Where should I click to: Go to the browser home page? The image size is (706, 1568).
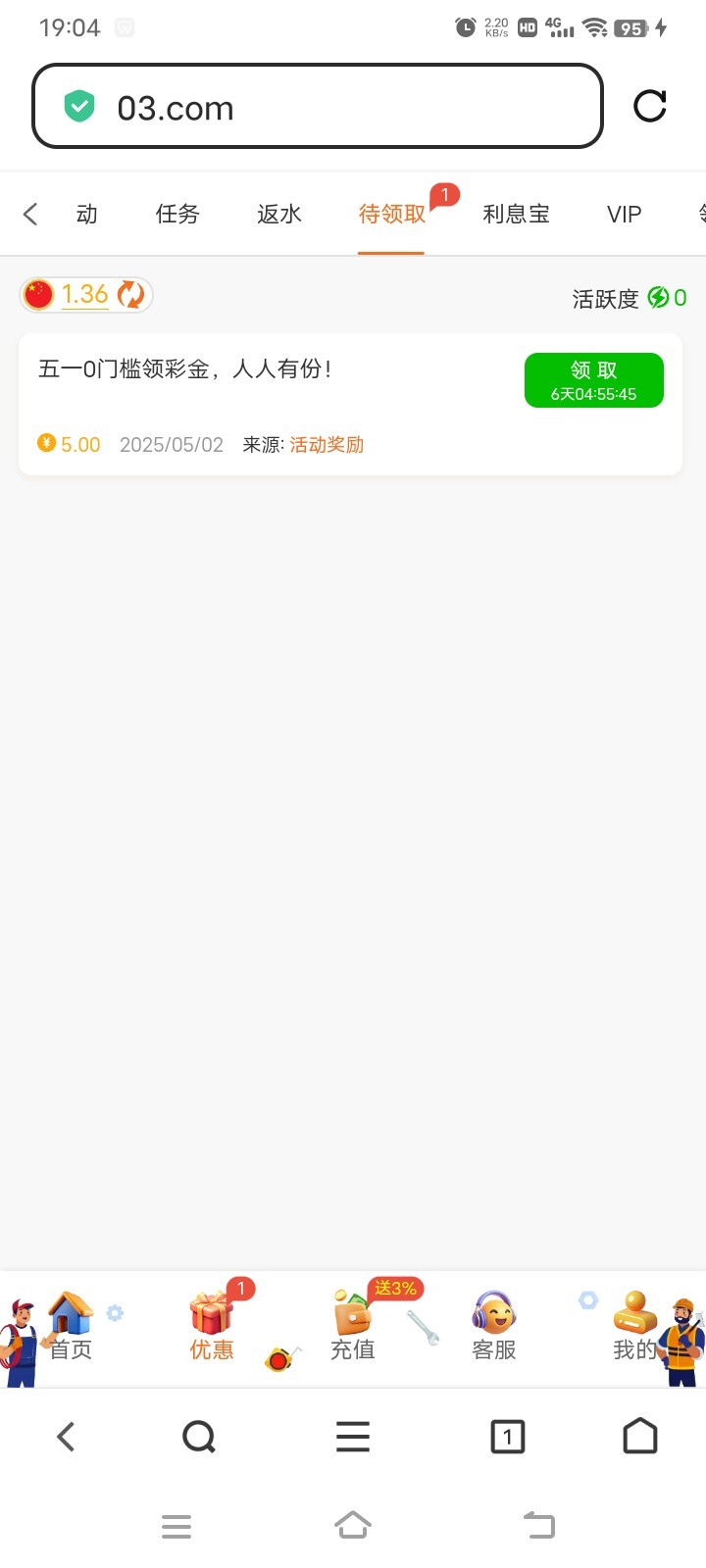pos(640,1437)
